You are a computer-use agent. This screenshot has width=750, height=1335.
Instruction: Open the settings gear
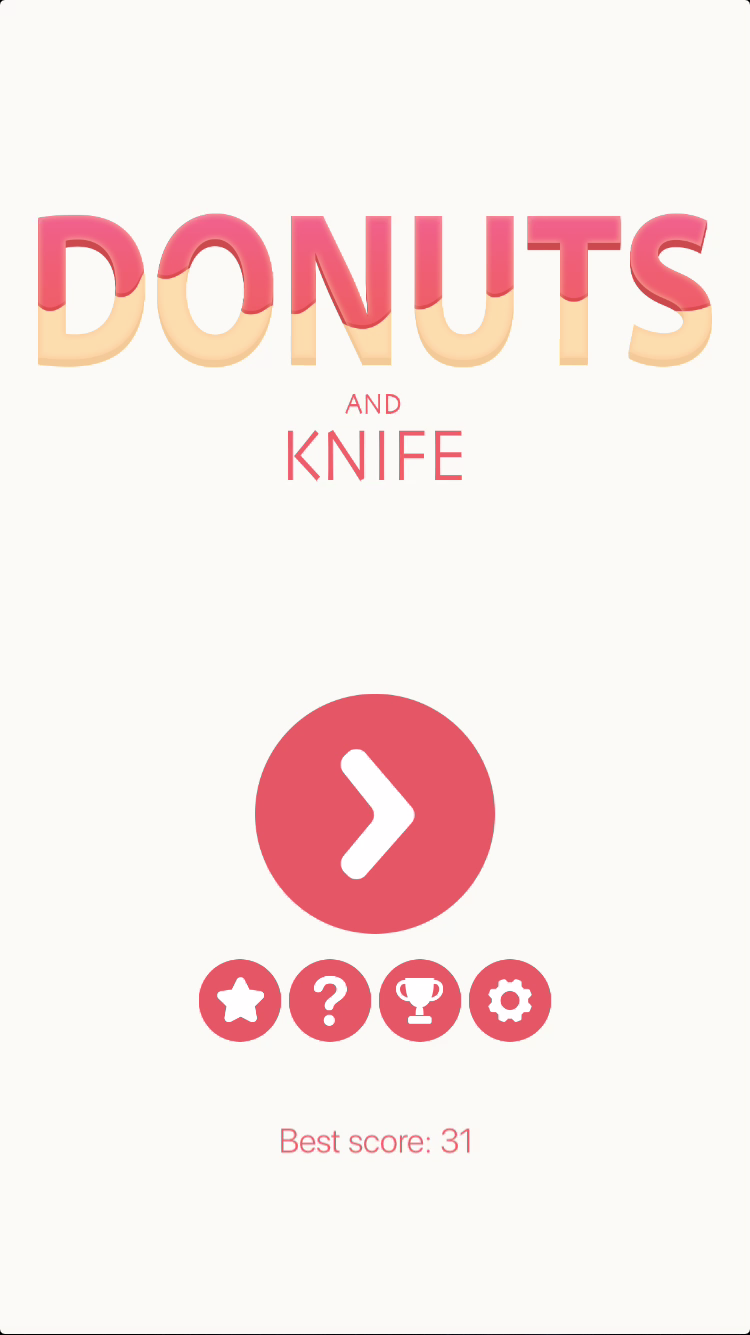(x=510, y=1000)
